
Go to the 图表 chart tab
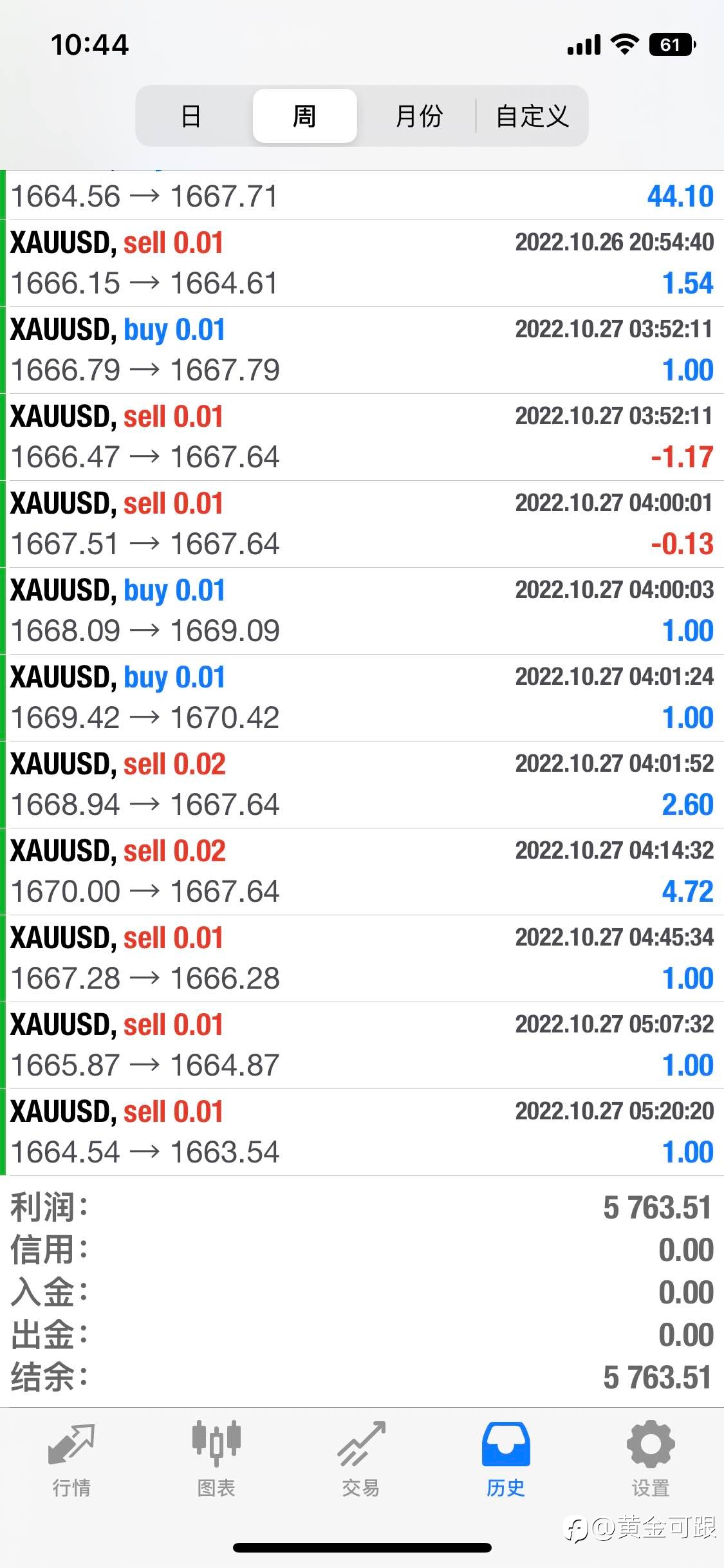[x=216, y=1461]
